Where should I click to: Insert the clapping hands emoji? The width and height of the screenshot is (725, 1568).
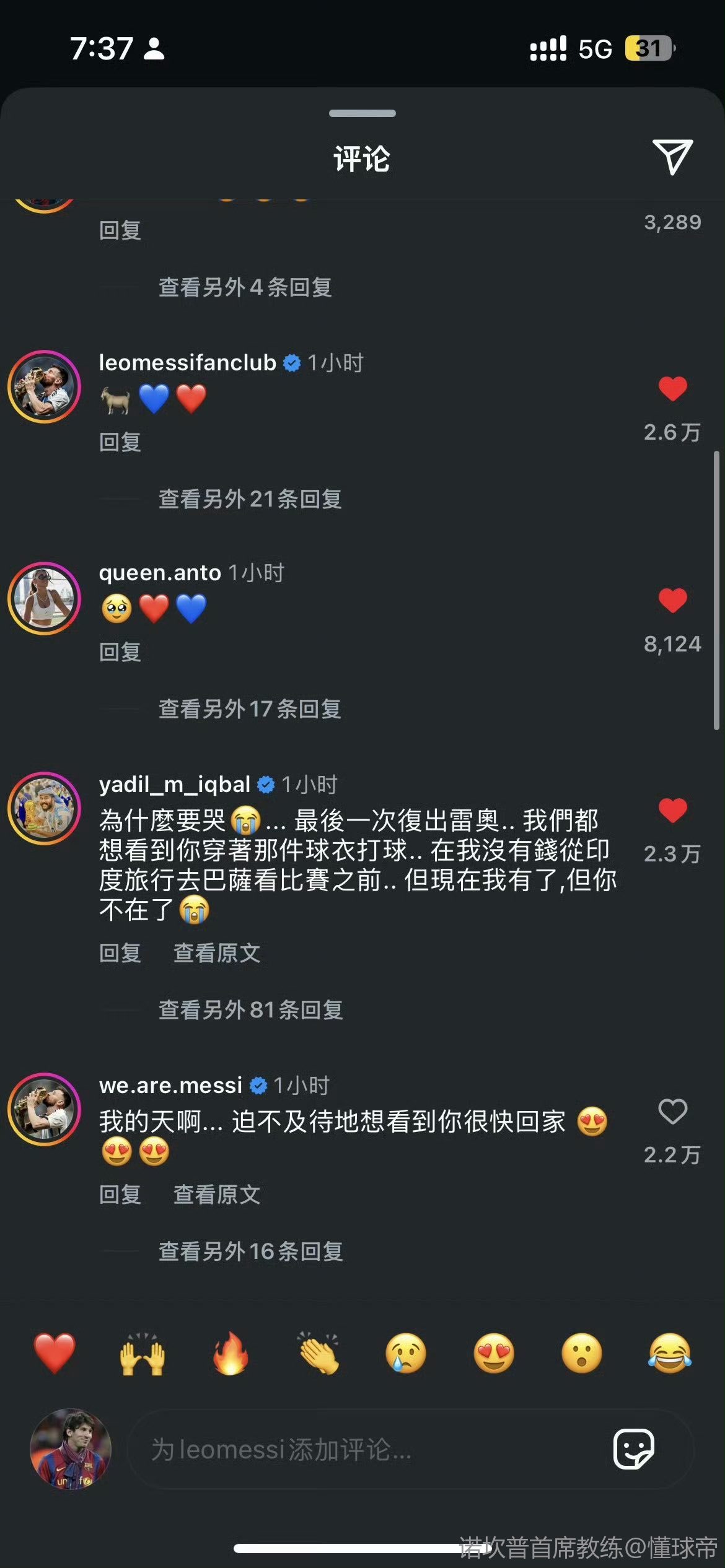coord(318,1354)
